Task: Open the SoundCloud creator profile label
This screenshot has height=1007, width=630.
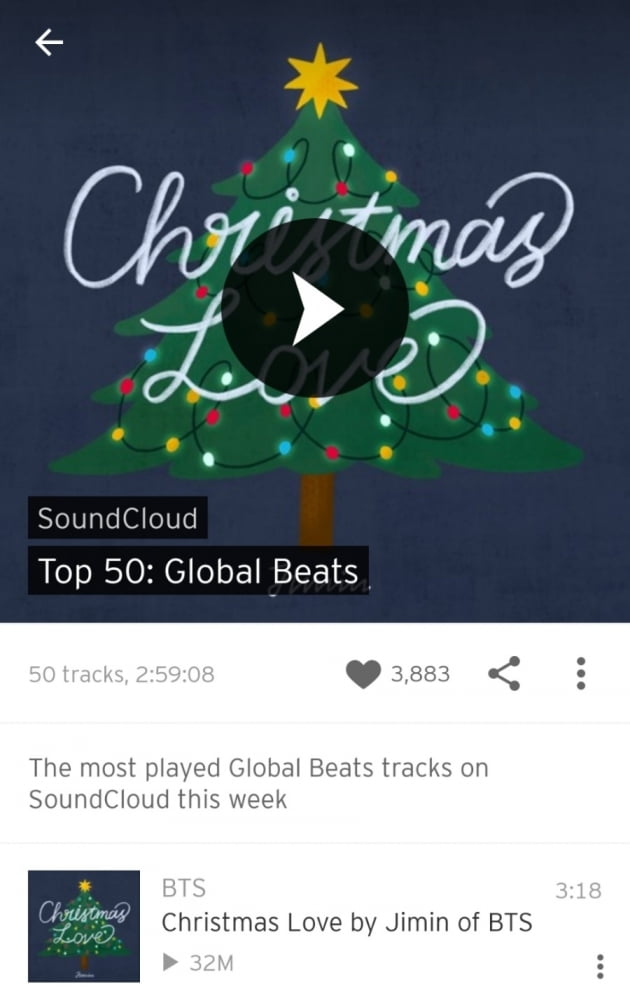Action: (117, 519)
